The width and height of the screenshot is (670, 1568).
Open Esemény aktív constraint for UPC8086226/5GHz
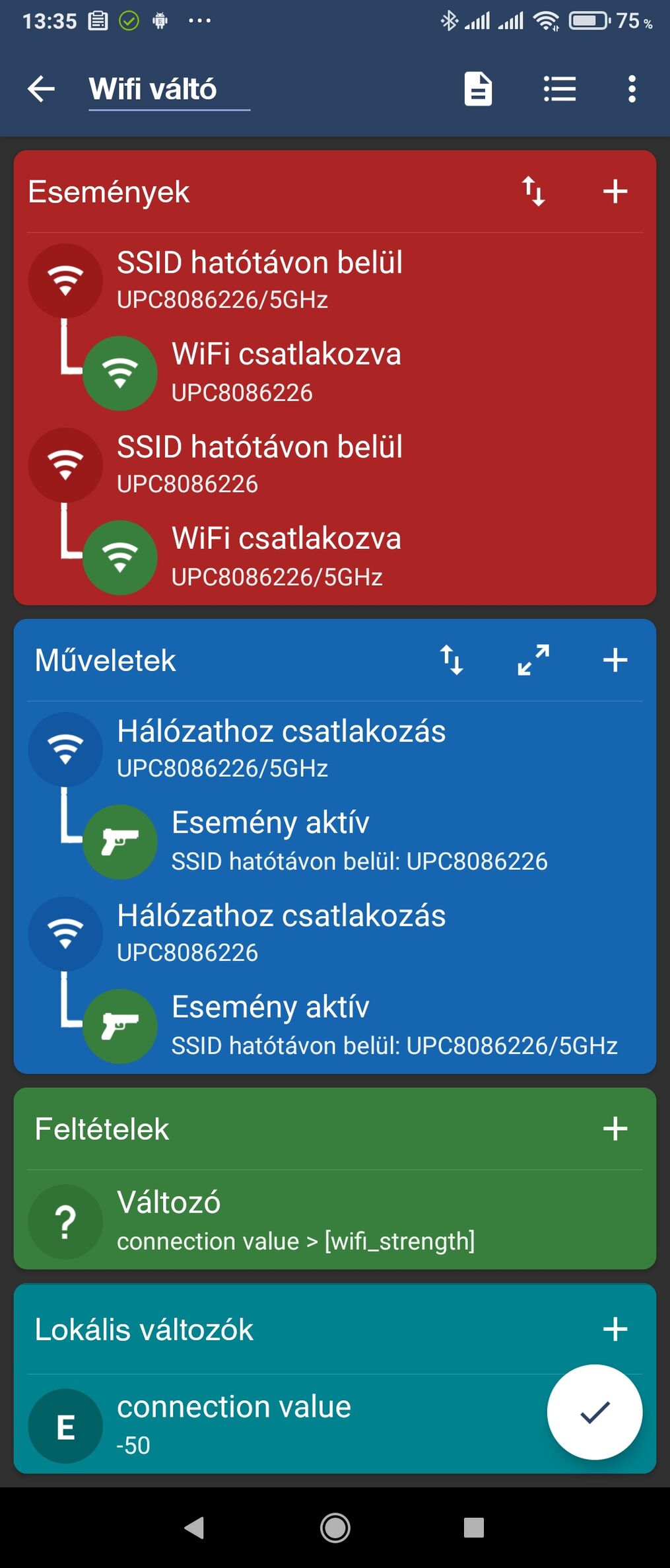pos(393,1025)
